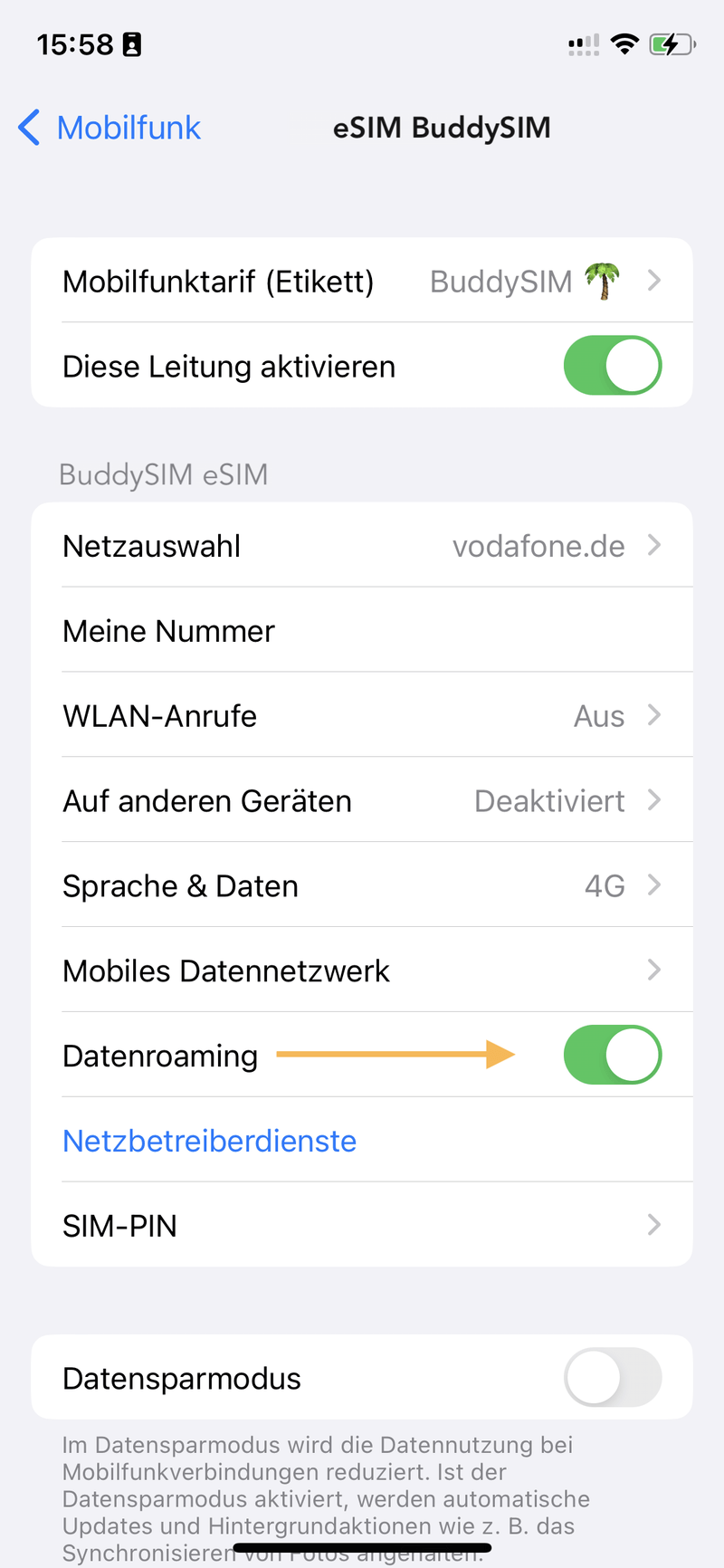Open the Netzauswahl options

click(362, 545)
